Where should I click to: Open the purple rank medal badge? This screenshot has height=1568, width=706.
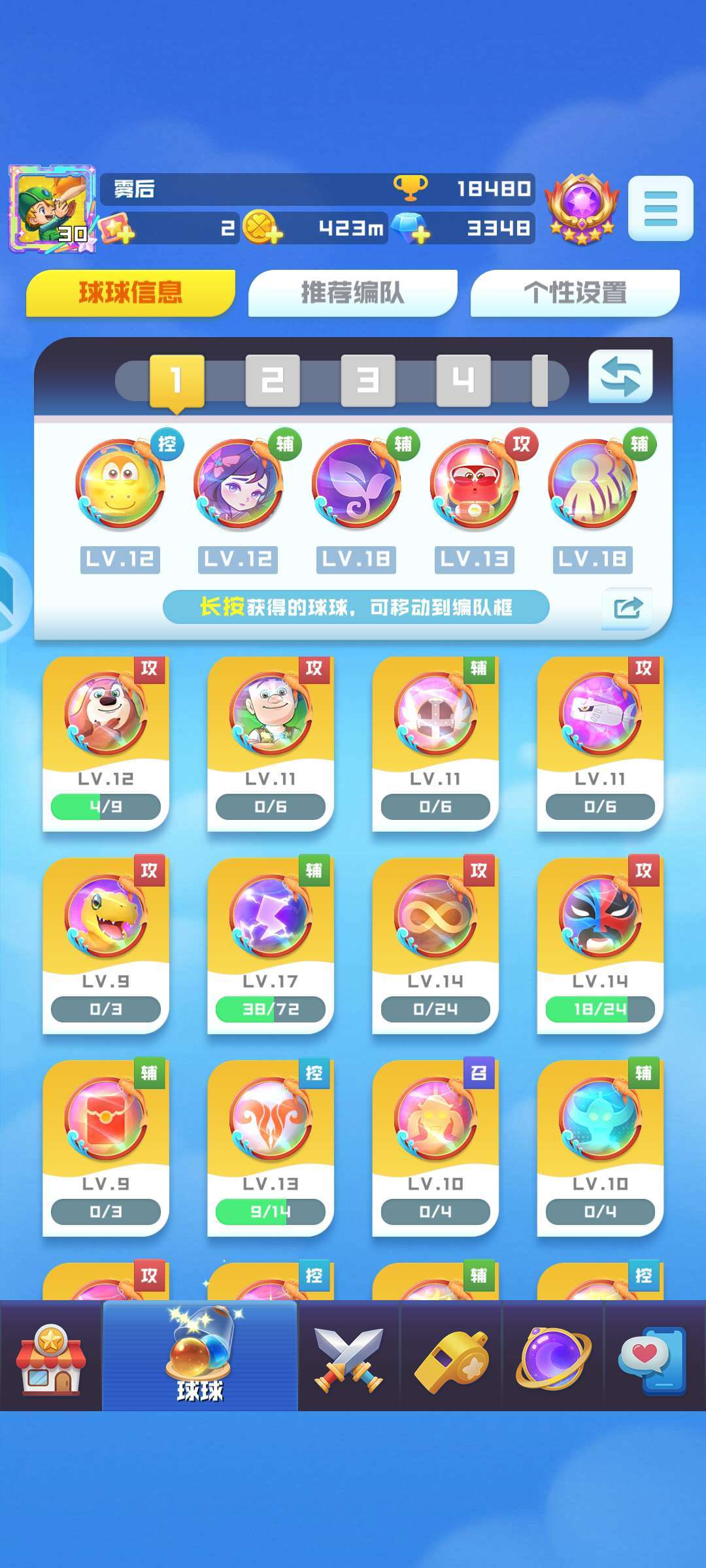582,209
